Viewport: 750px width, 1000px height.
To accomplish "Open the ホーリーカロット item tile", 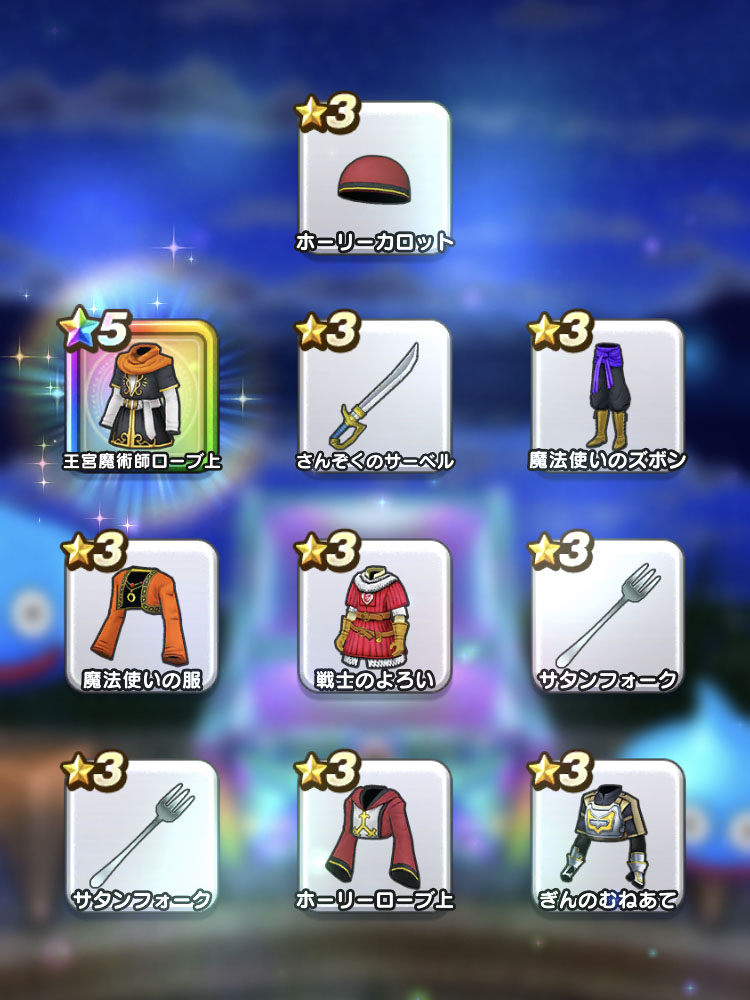I will tap(375, 180).
